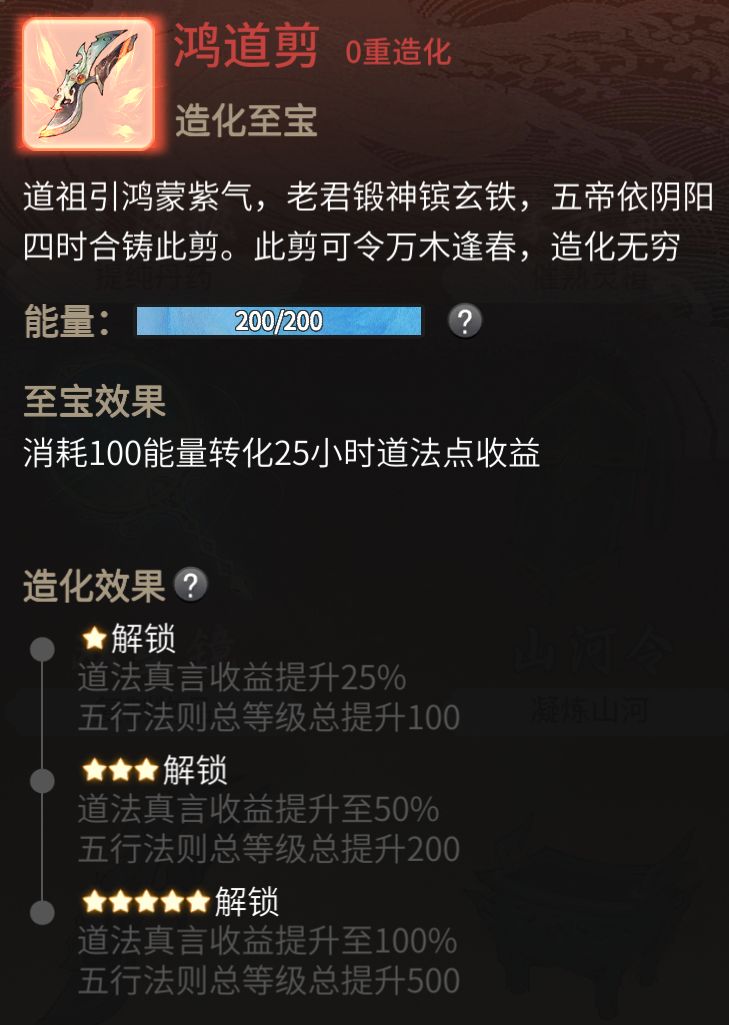Image resolution: width=729 pixels, height=1025 pixels.
Task: Click the 0重造化 label beside the title
Action: 399,52
